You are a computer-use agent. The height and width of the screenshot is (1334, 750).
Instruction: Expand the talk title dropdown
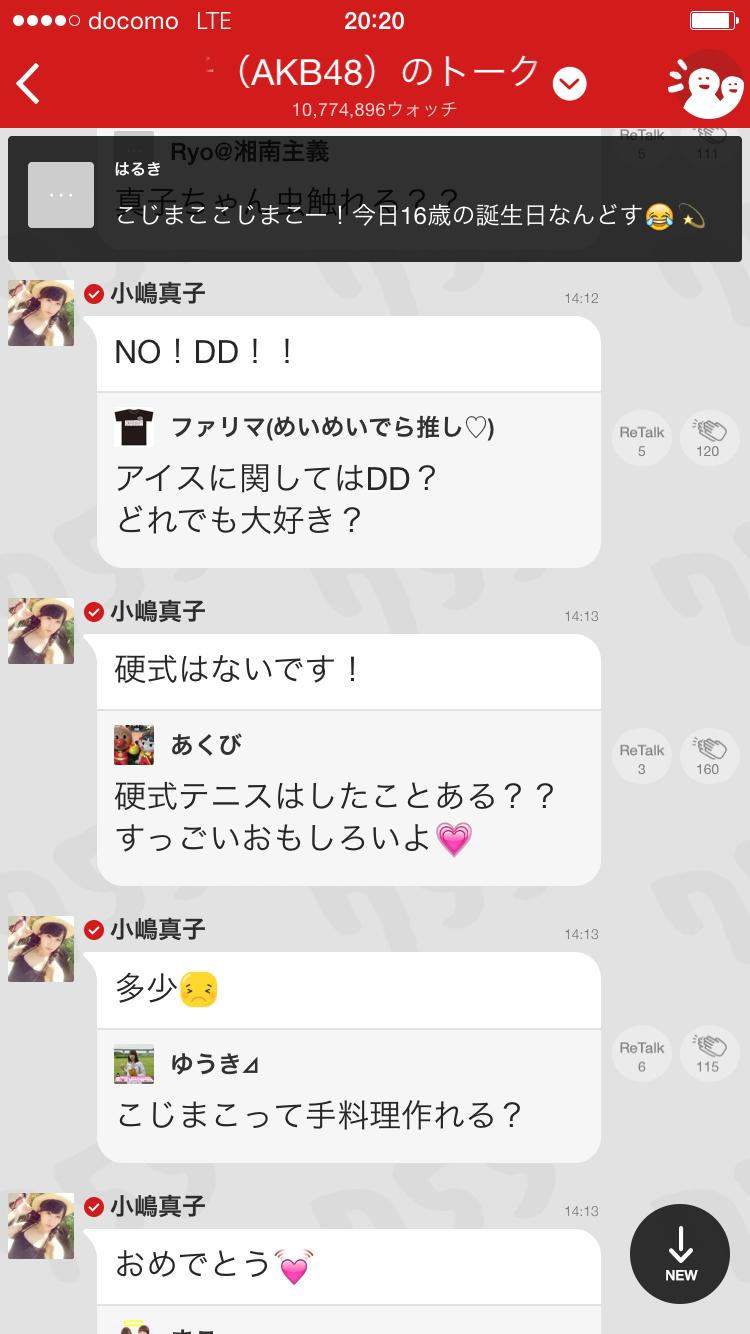[x=570, y=84]
